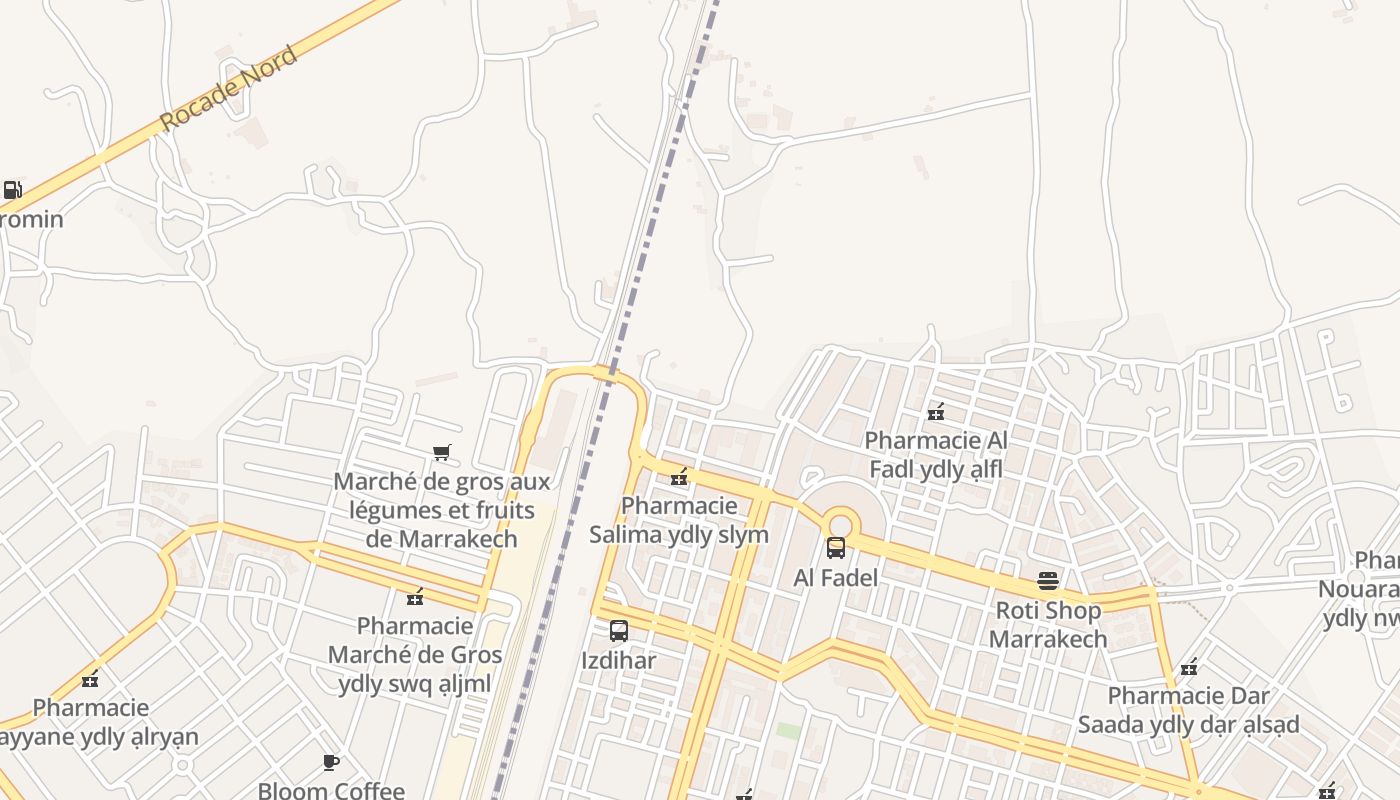Select the Marché de gros shopping cart marker
1400x800 pixels.
442,453
